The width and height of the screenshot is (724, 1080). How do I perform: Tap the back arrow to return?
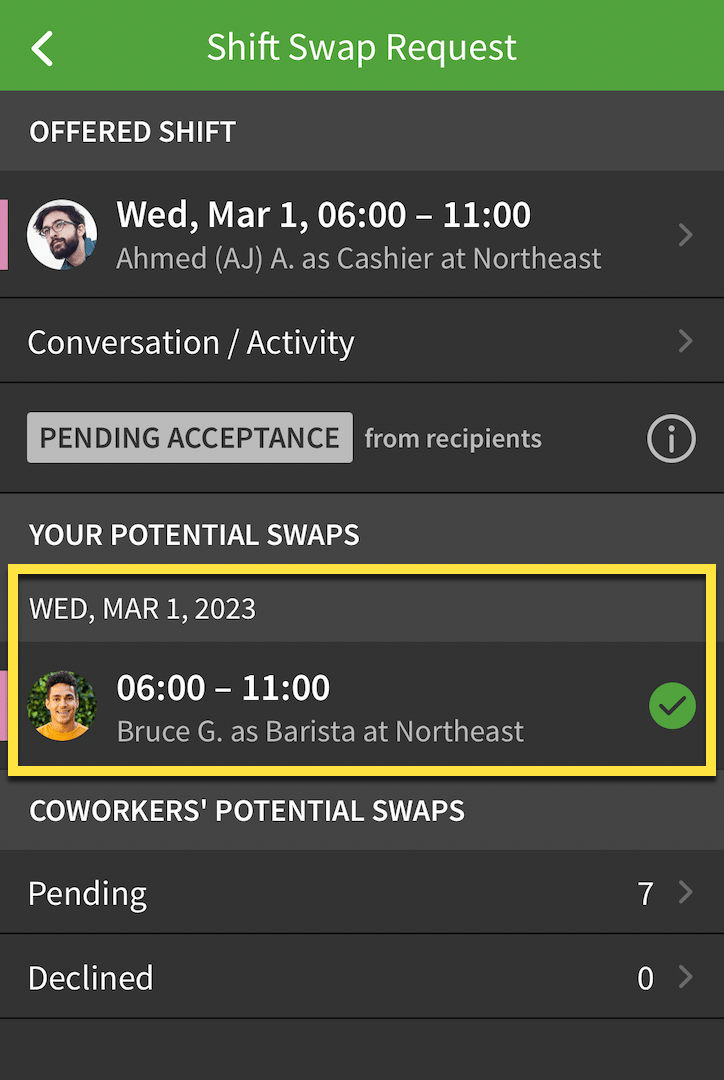point(41,45)
